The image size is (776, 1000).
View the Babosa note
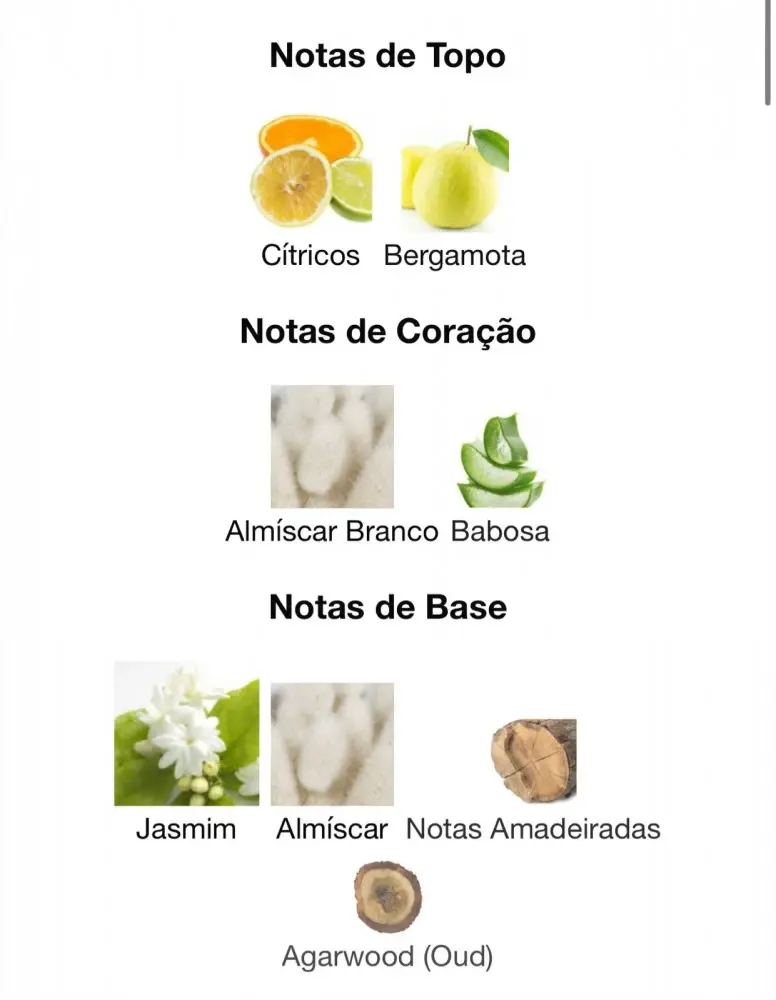tap(500, 462)
